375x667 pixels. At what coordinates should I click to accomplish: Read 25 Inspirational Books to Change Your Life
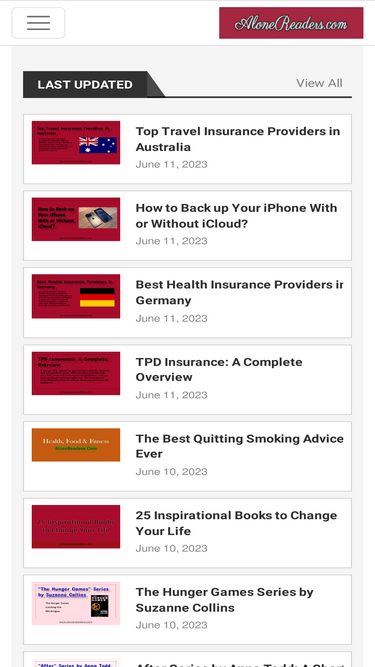(236, 523)
